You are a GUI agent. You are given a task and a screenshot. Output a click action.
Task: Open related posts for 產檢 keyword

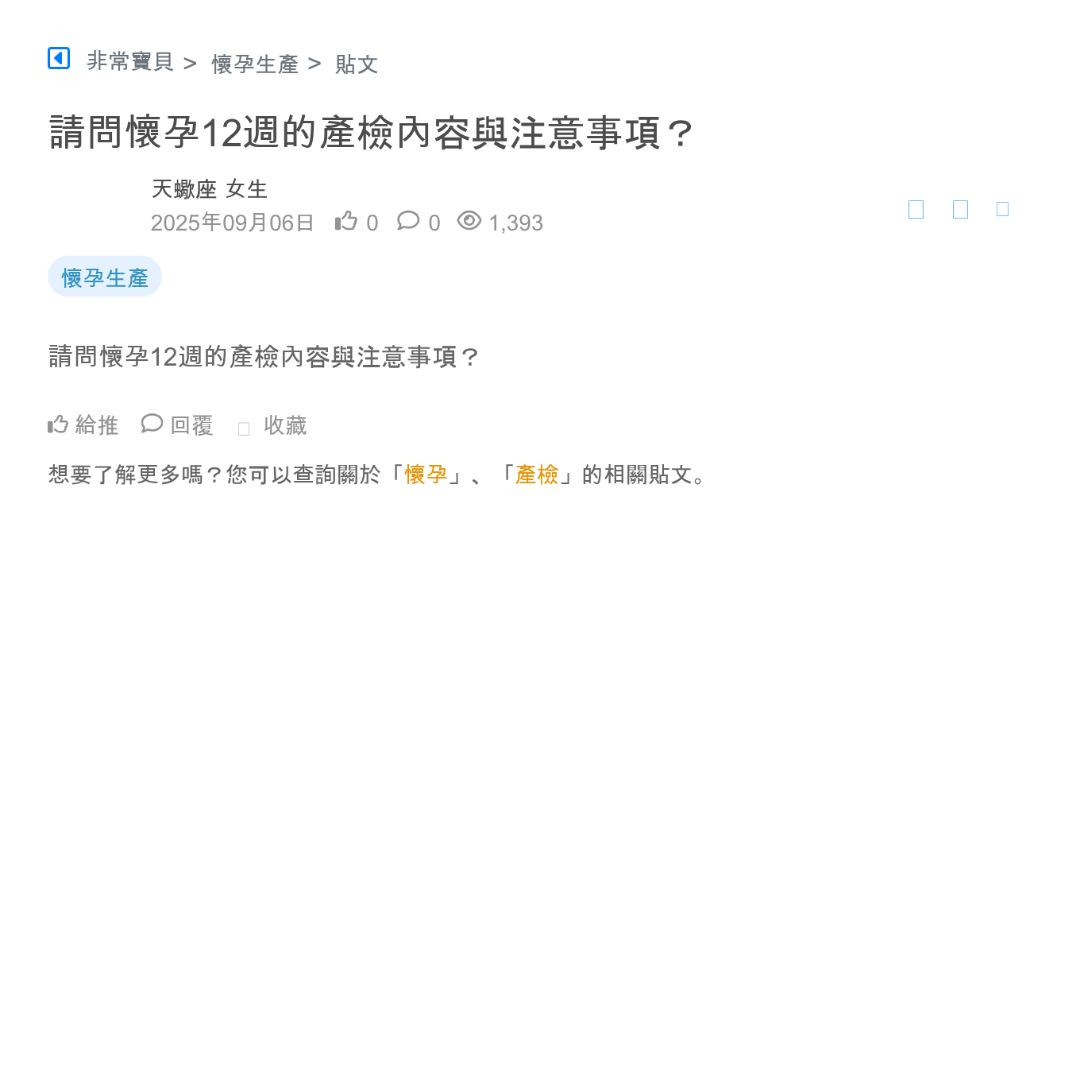[537, 474]
